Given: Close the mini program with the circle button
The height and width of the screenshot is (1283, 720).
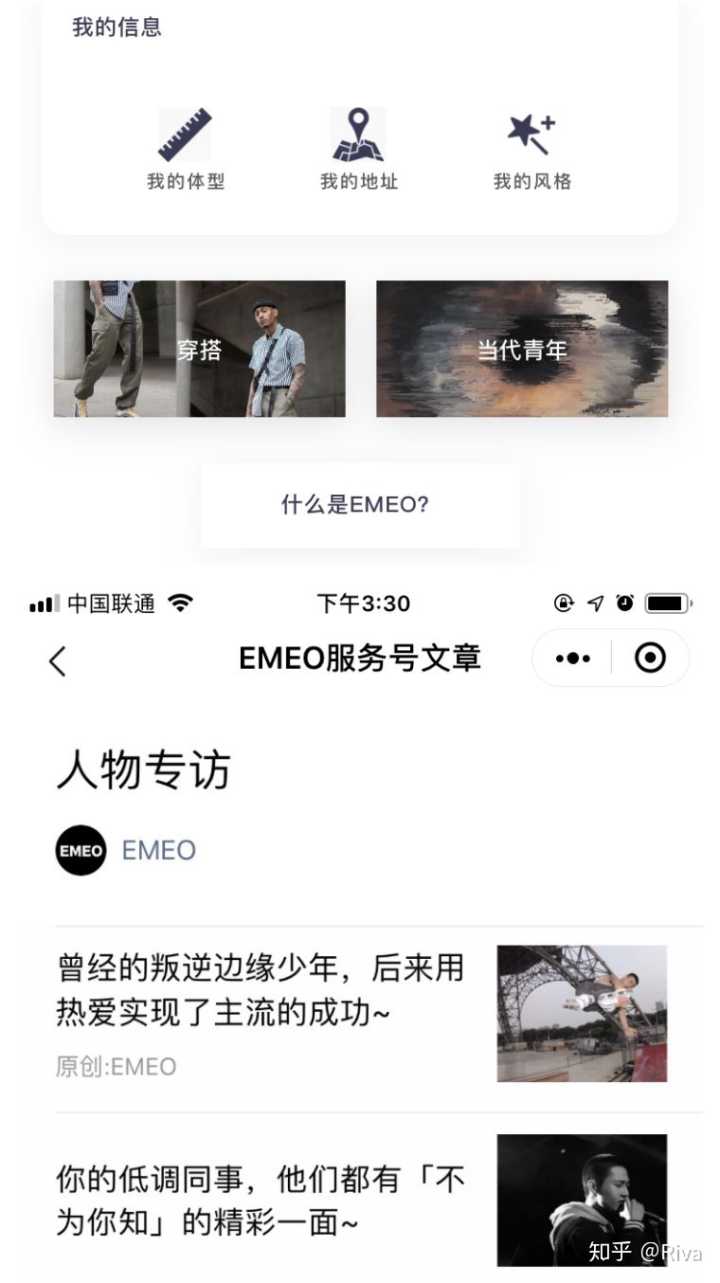Looking at the screenshot, I should click(650, 658).
